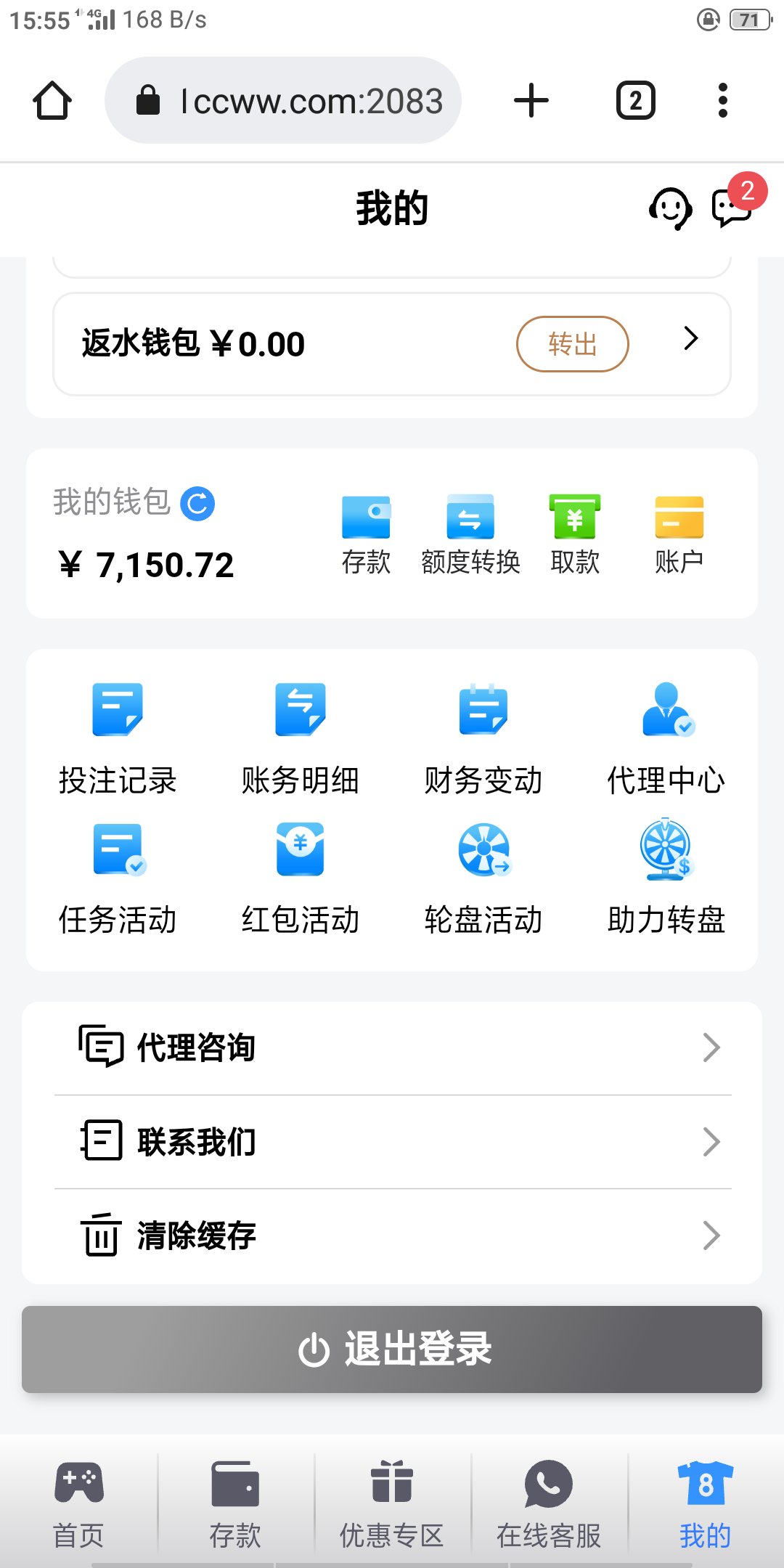The width and height of the screenshot is (784, 1568).
Task: Go to 代理中心
Action: point(666,738)
